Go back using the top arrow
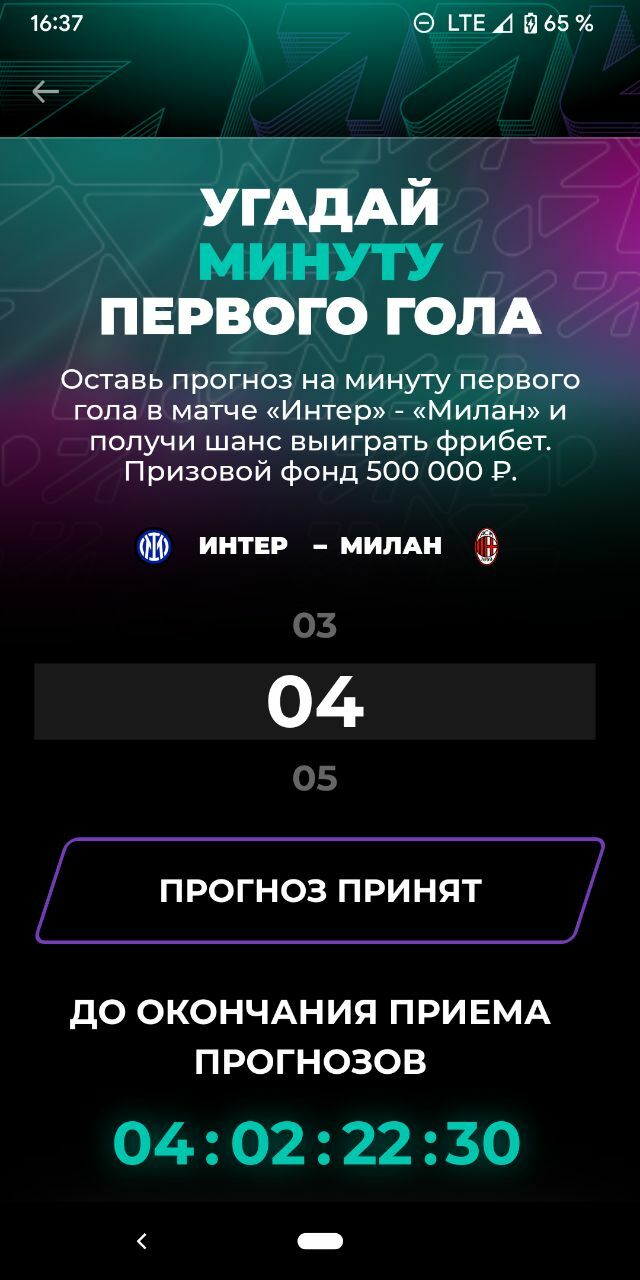This screenshot has width=640, height=1280. pyautogui.click(x=46, y=92)
